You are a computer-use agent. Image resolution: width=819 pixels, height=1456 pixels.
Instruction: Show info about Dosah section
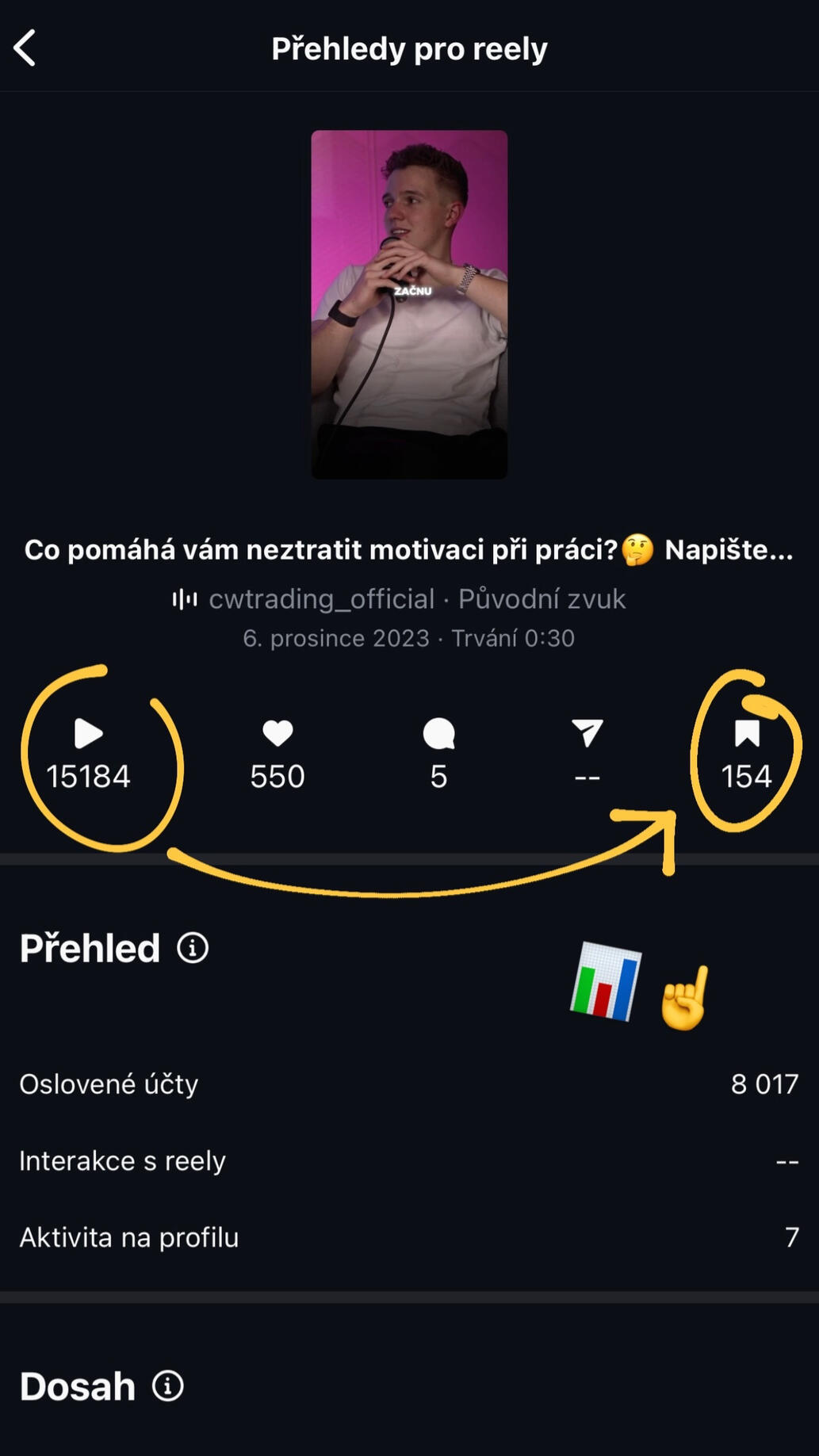(168, 1386)
